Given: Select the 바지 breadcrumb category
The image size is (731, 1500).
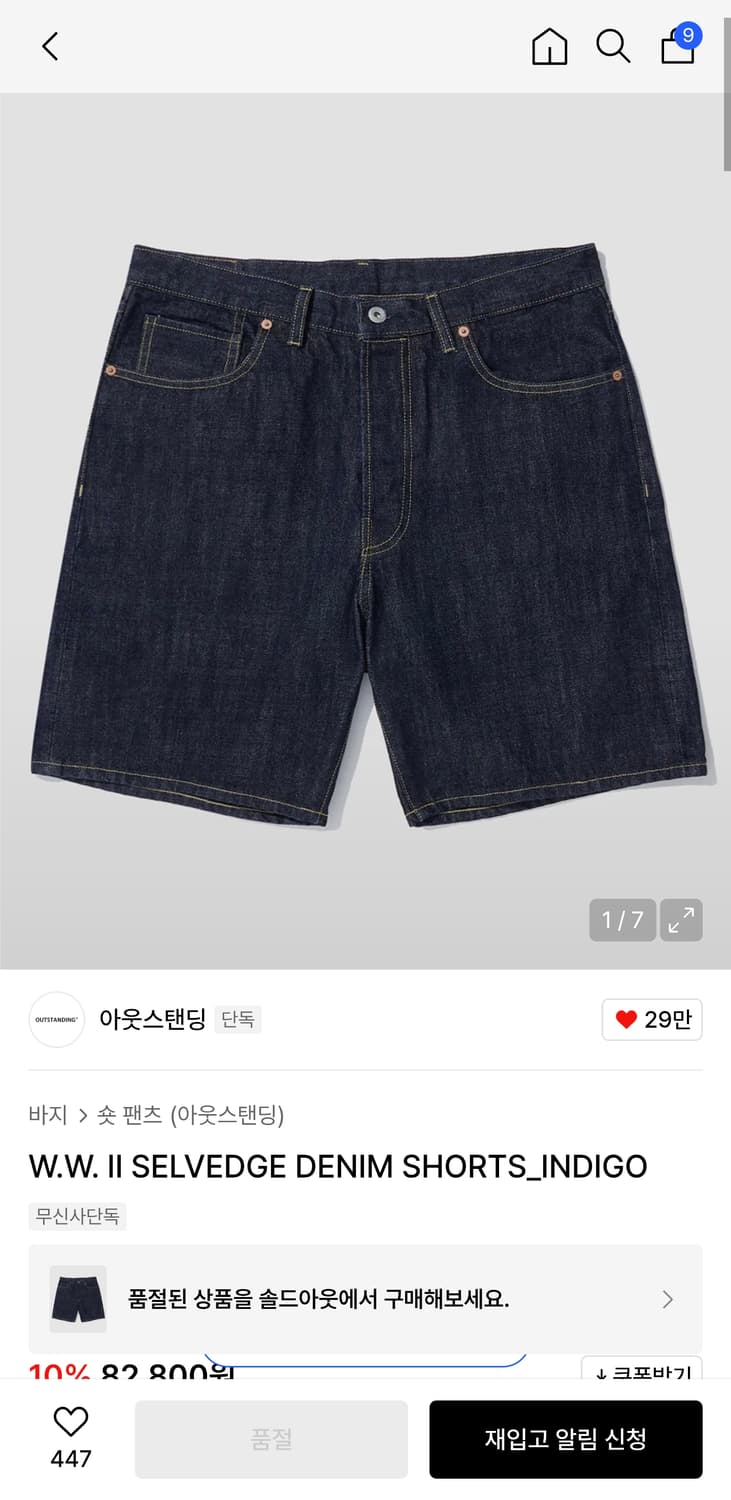Looking at the screenshot, I should pyautogui.click(x=47, y=1113).
